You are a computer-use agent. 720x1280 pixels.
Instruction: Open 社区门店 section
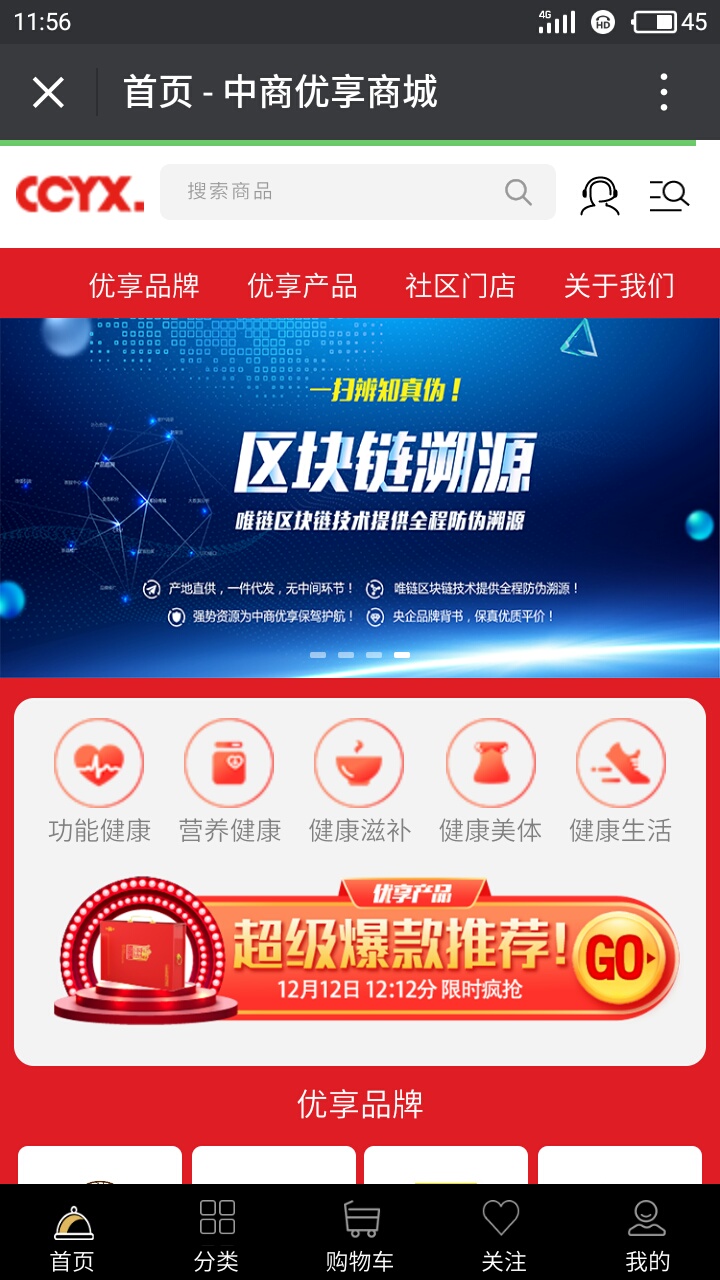460,286
